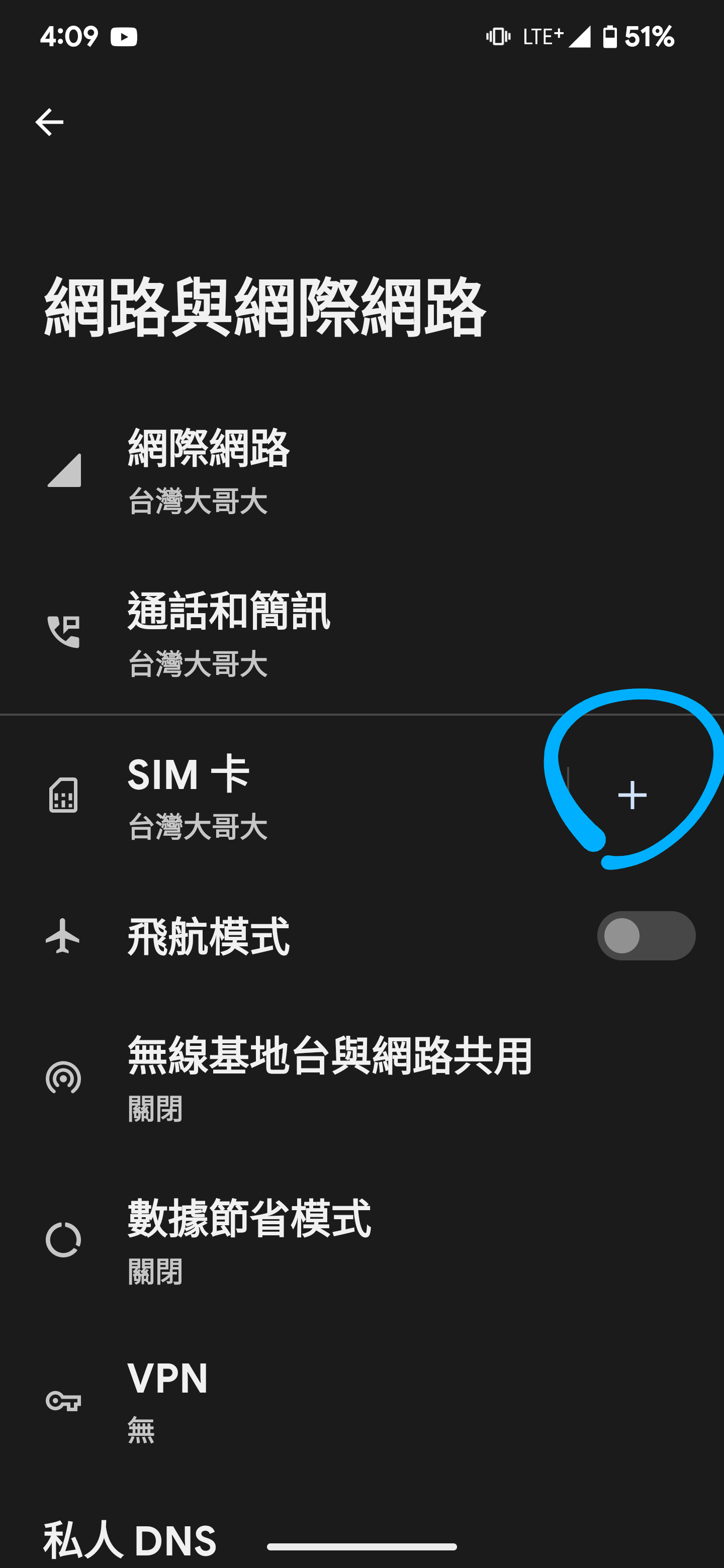Open the SIM 卡 row
The width and height of the screenshot is (724, 1568).
284,796
